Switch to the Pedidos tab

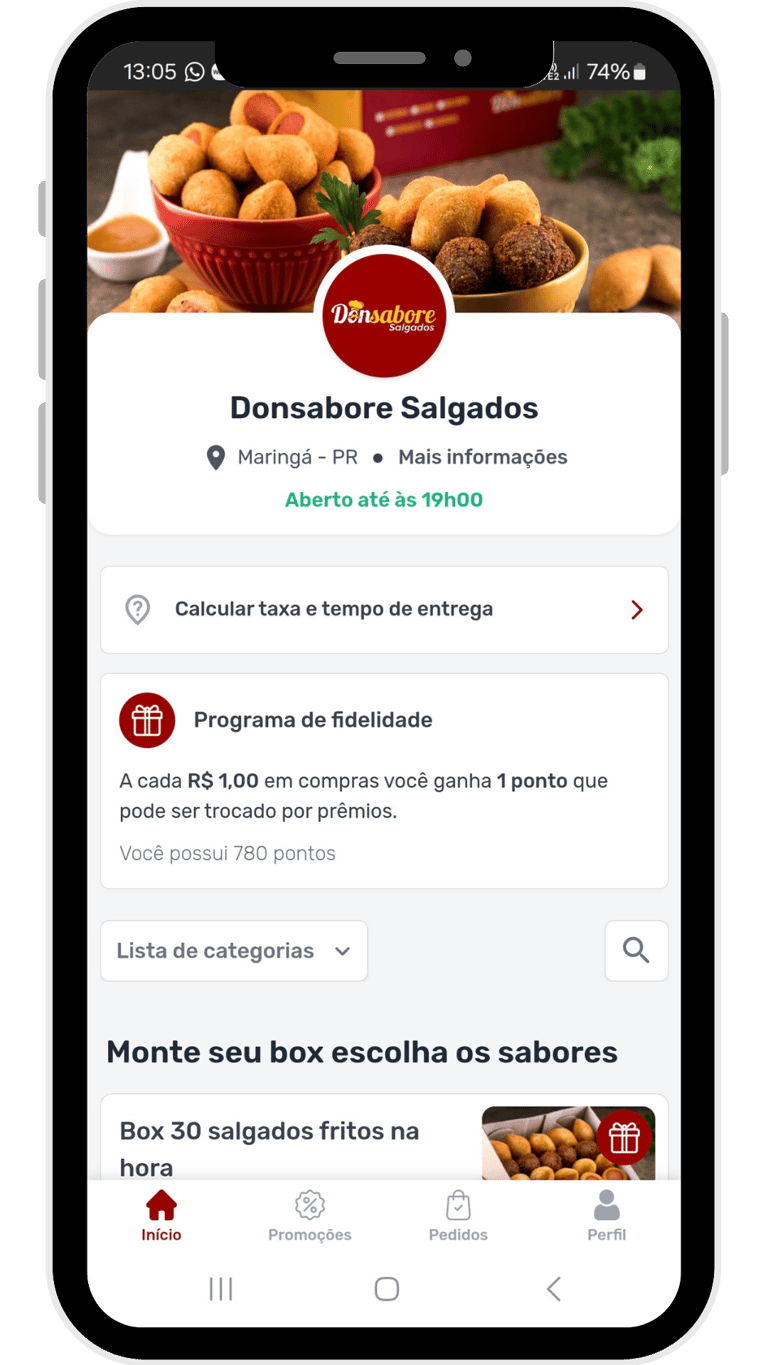coord(458,1216)
